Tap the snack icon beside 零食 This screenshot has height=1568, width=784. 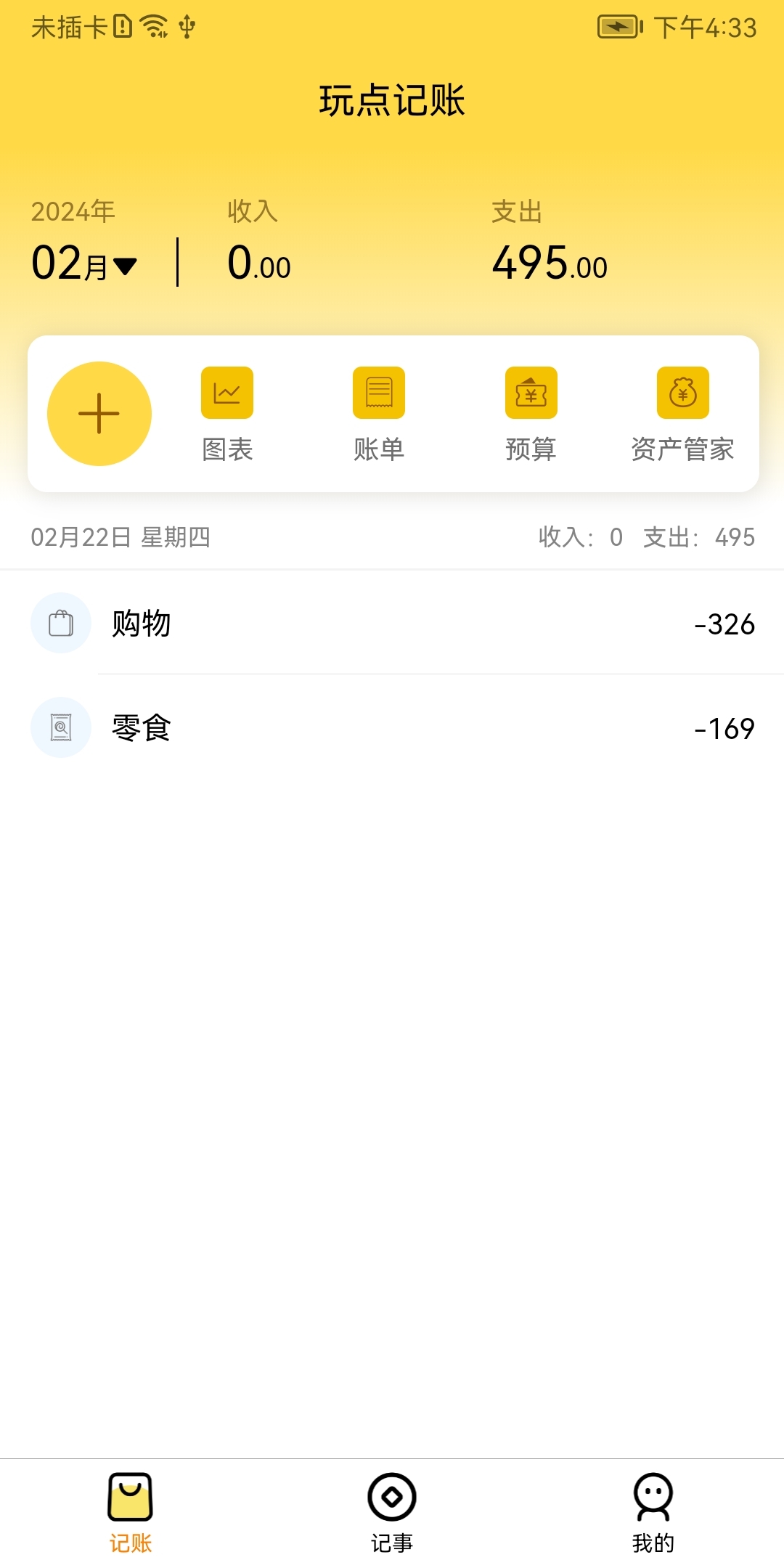[x=60, y=727]
